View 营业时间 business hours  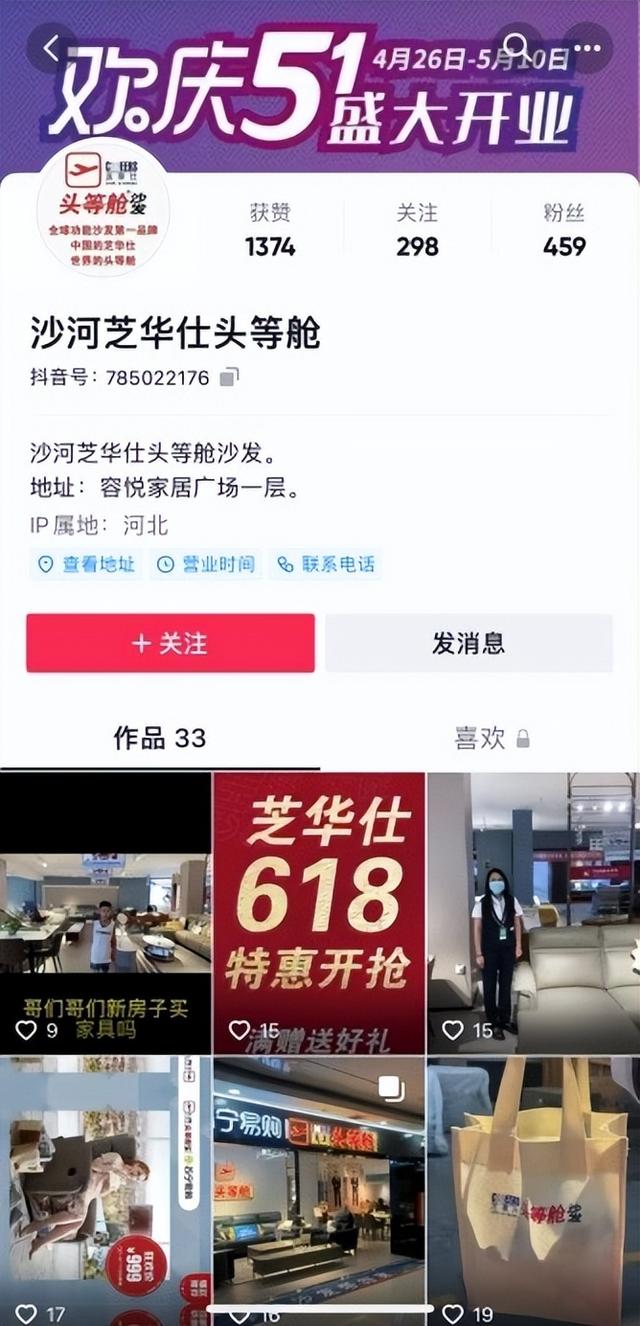207,564
